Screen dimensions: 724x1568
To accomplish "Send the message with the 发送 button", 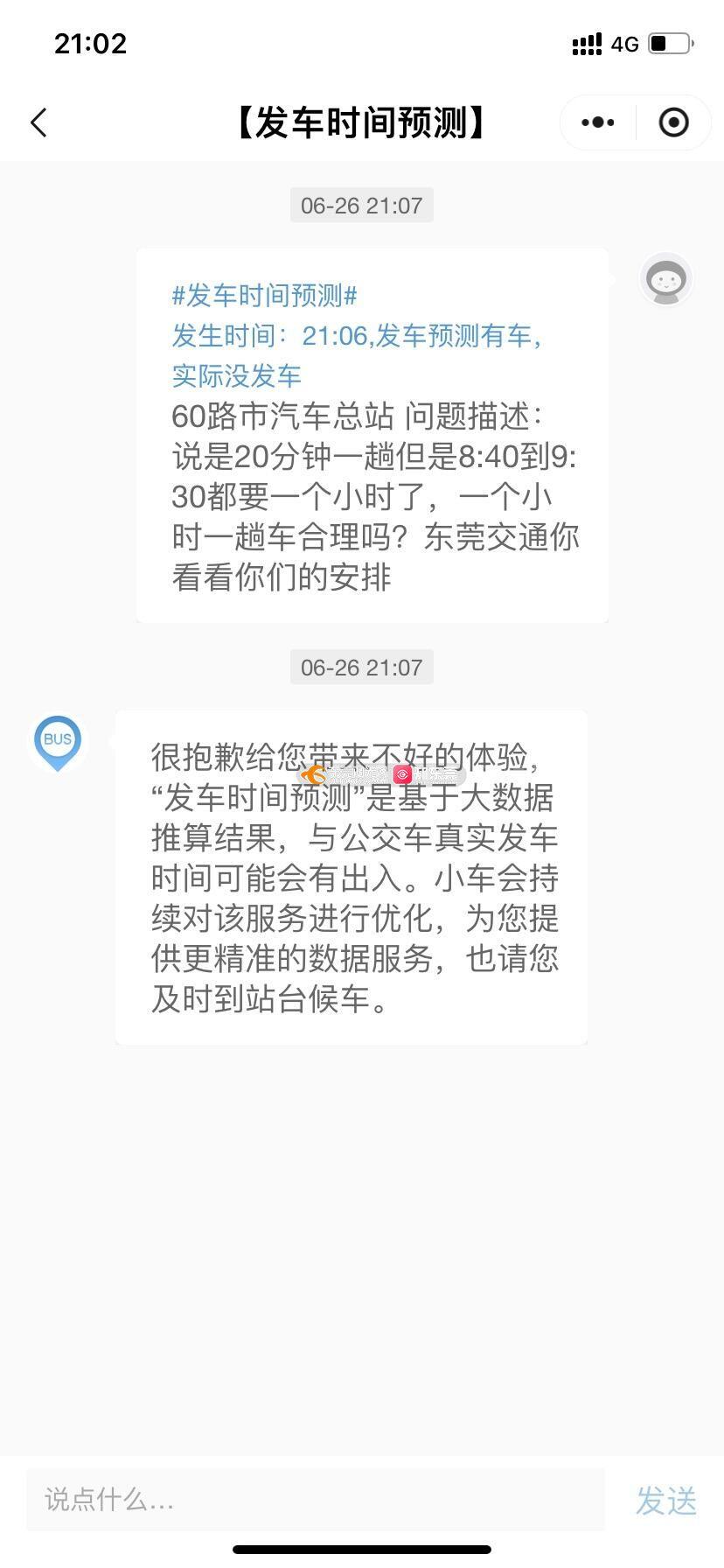I will pyautogui.click(x=665, y=1500).
